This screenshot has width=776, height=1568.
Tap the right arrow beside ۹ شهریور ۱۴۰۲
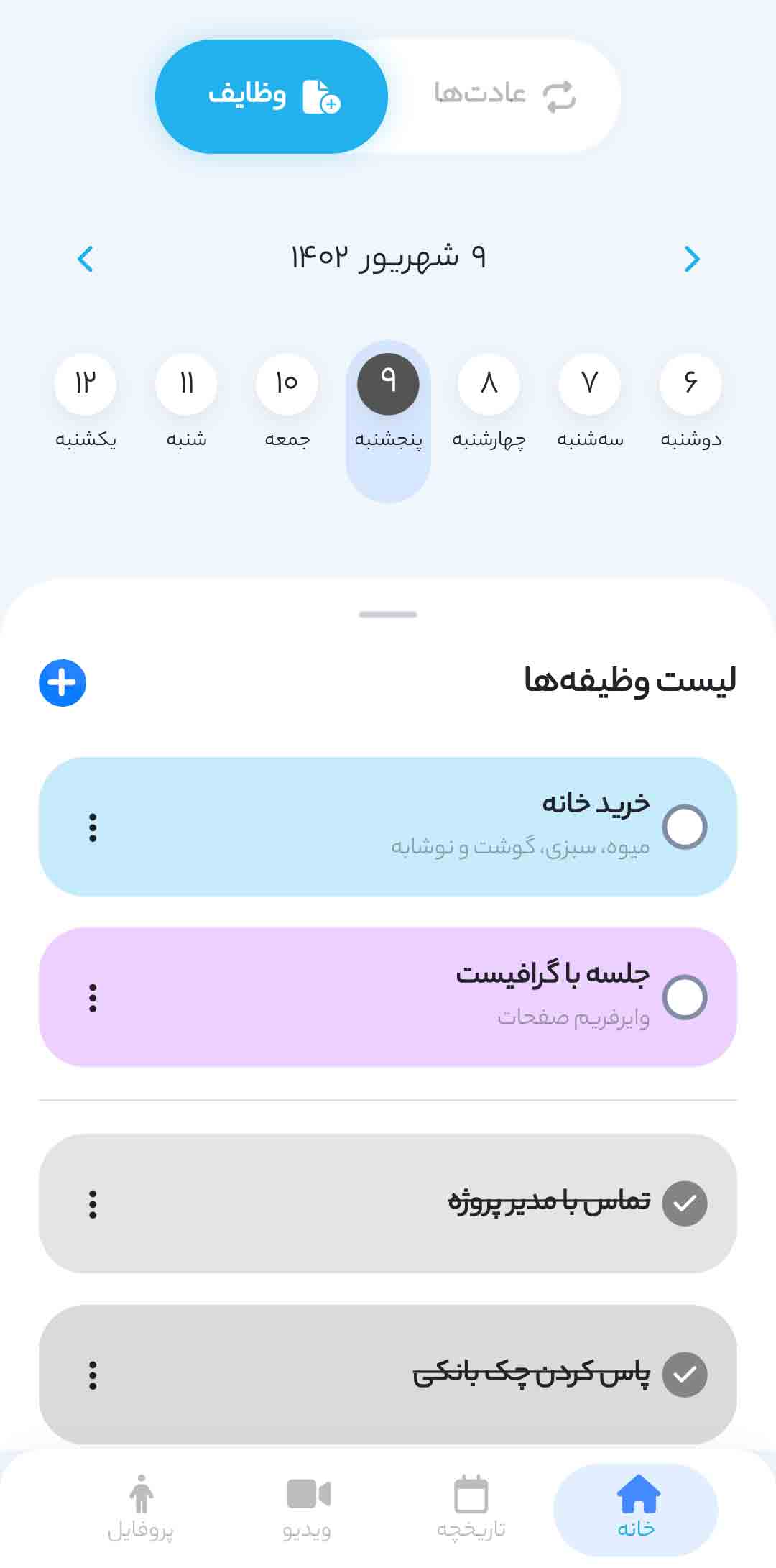coord(691,259)
